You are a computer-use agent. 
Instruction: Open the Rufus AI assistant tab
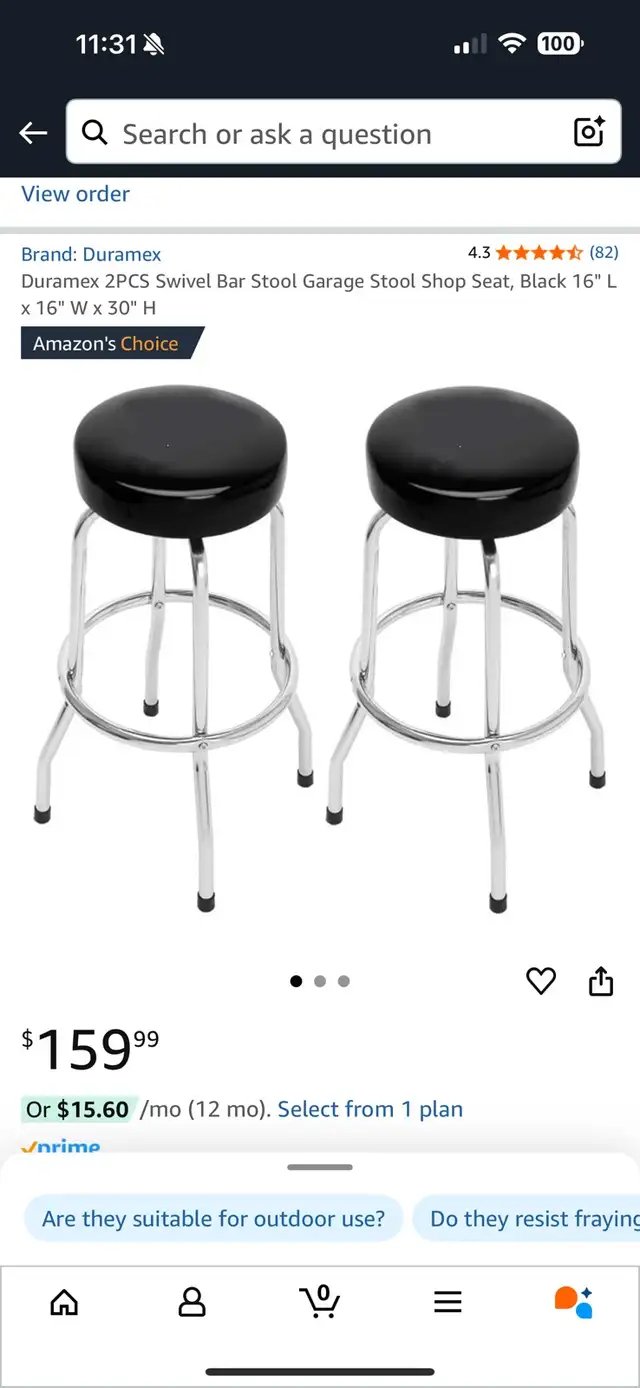[575, 1301]
